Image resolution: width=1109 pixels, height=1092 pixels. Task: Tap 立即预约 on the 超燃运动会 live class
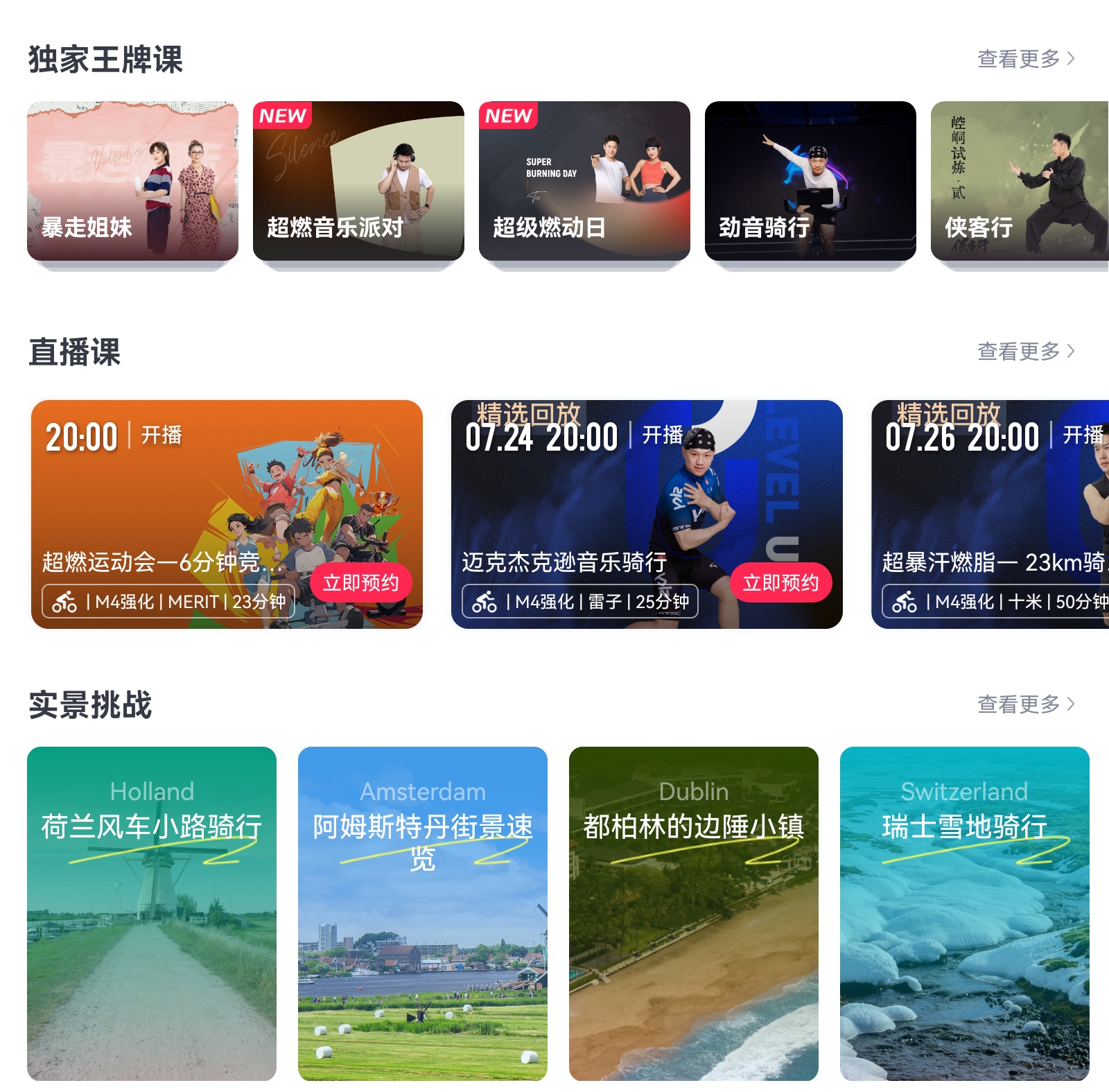360,582
